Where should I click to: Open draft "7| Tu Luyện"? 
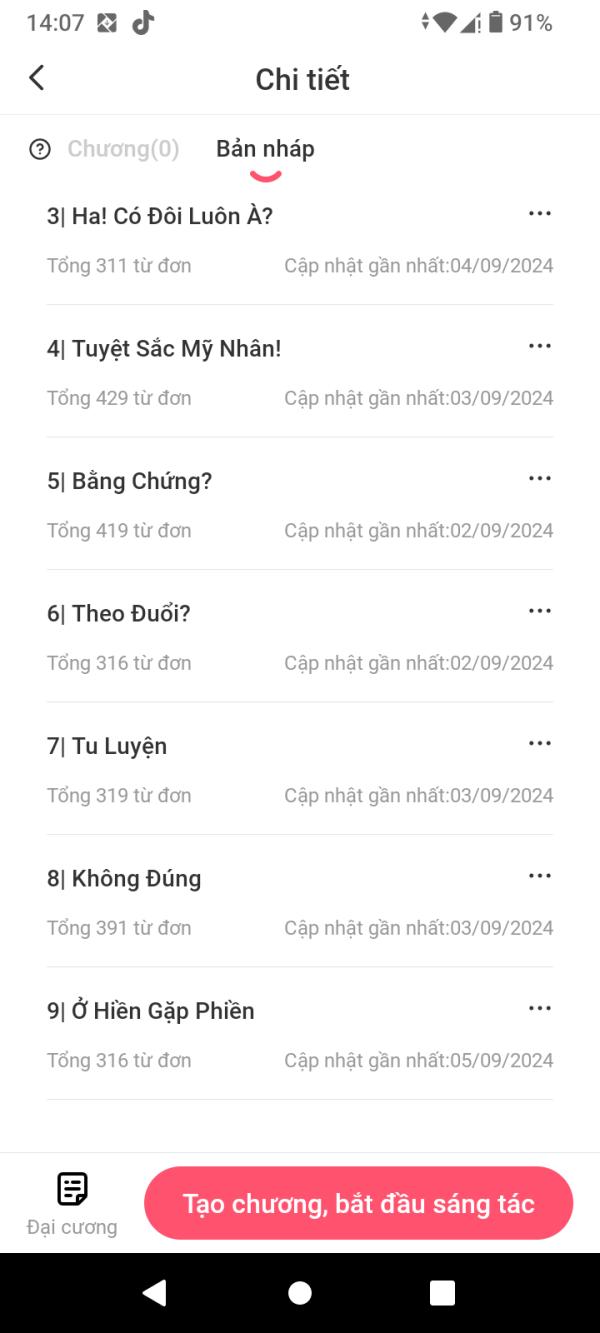click(x=107, y=746)
